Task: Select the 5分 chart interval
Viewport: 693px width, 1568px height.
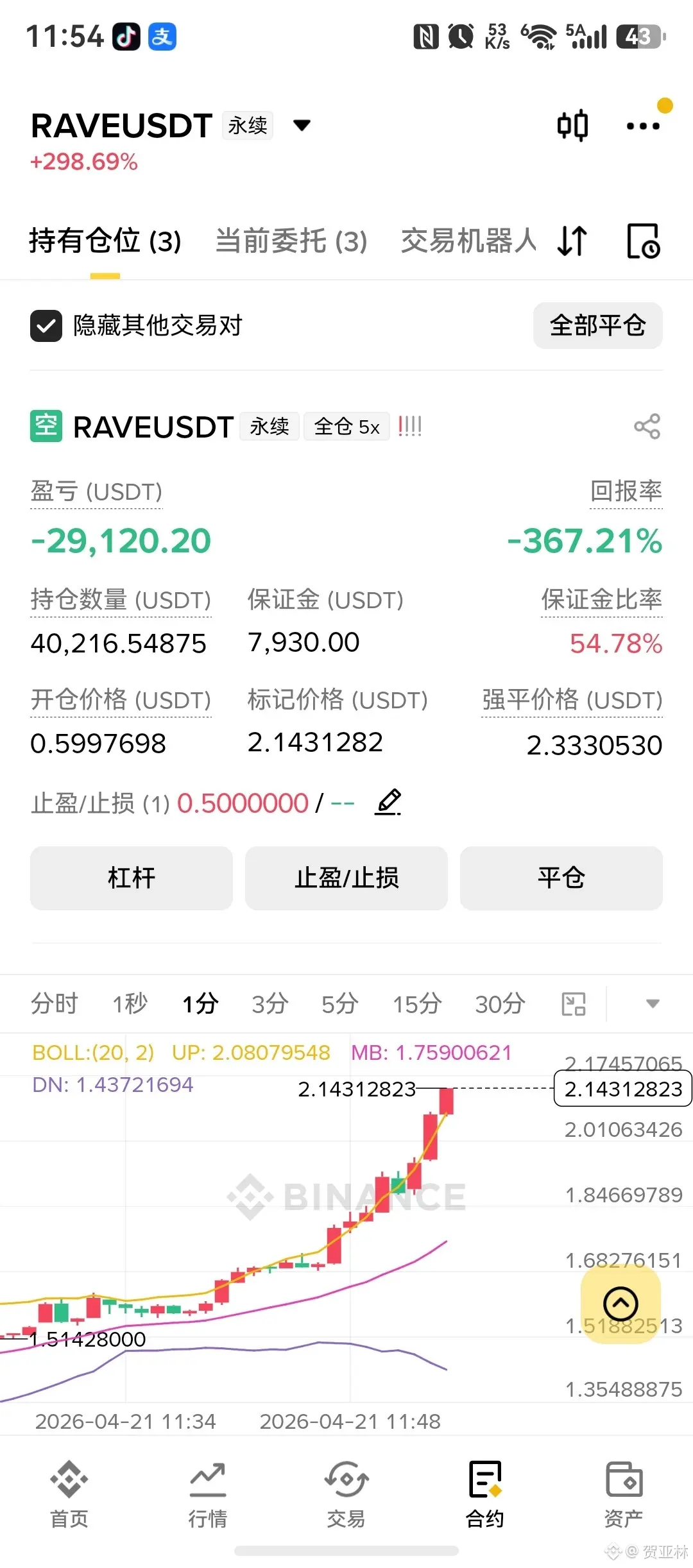Action: click(x=339, y=1004)
